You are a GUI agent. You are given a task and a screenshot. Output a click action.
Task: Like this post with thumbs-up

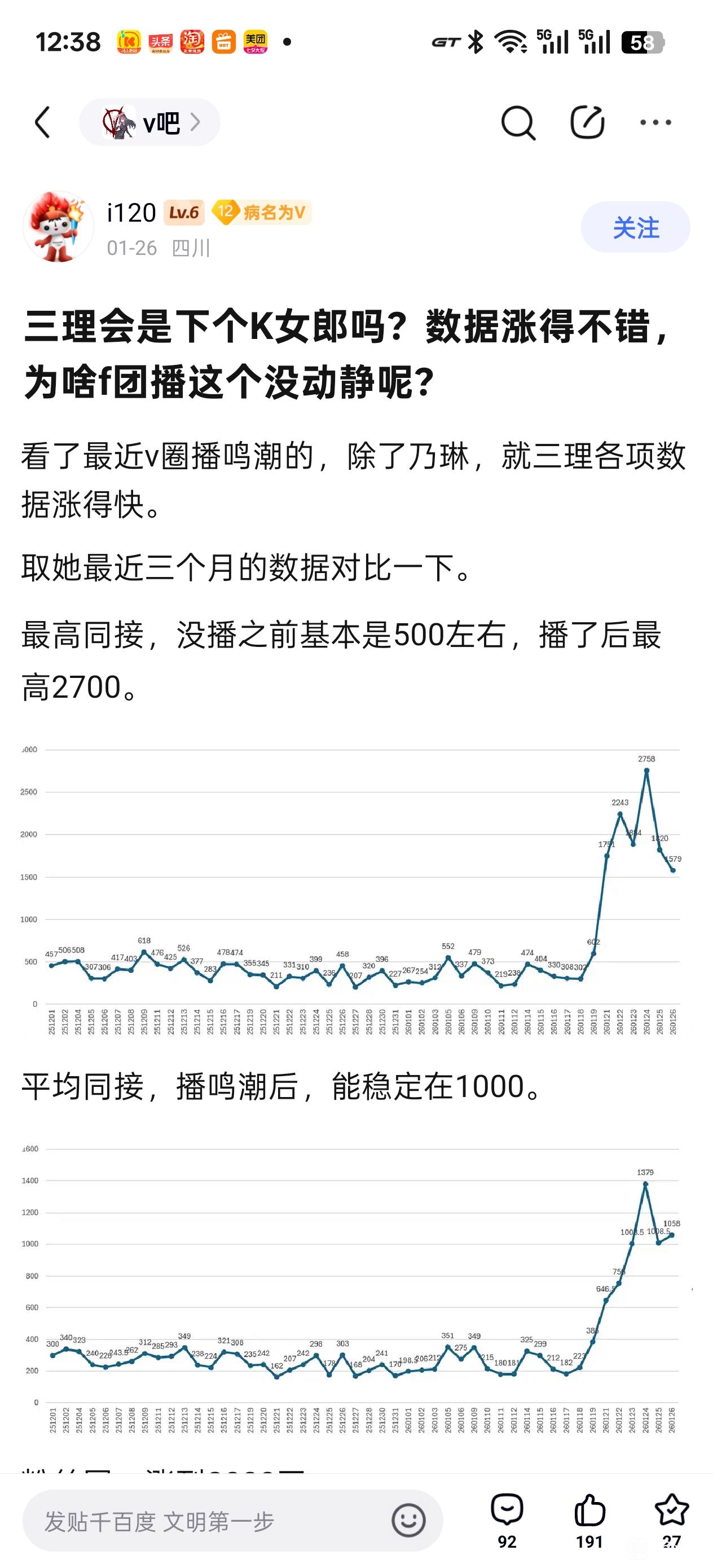tap(589, 1521)
